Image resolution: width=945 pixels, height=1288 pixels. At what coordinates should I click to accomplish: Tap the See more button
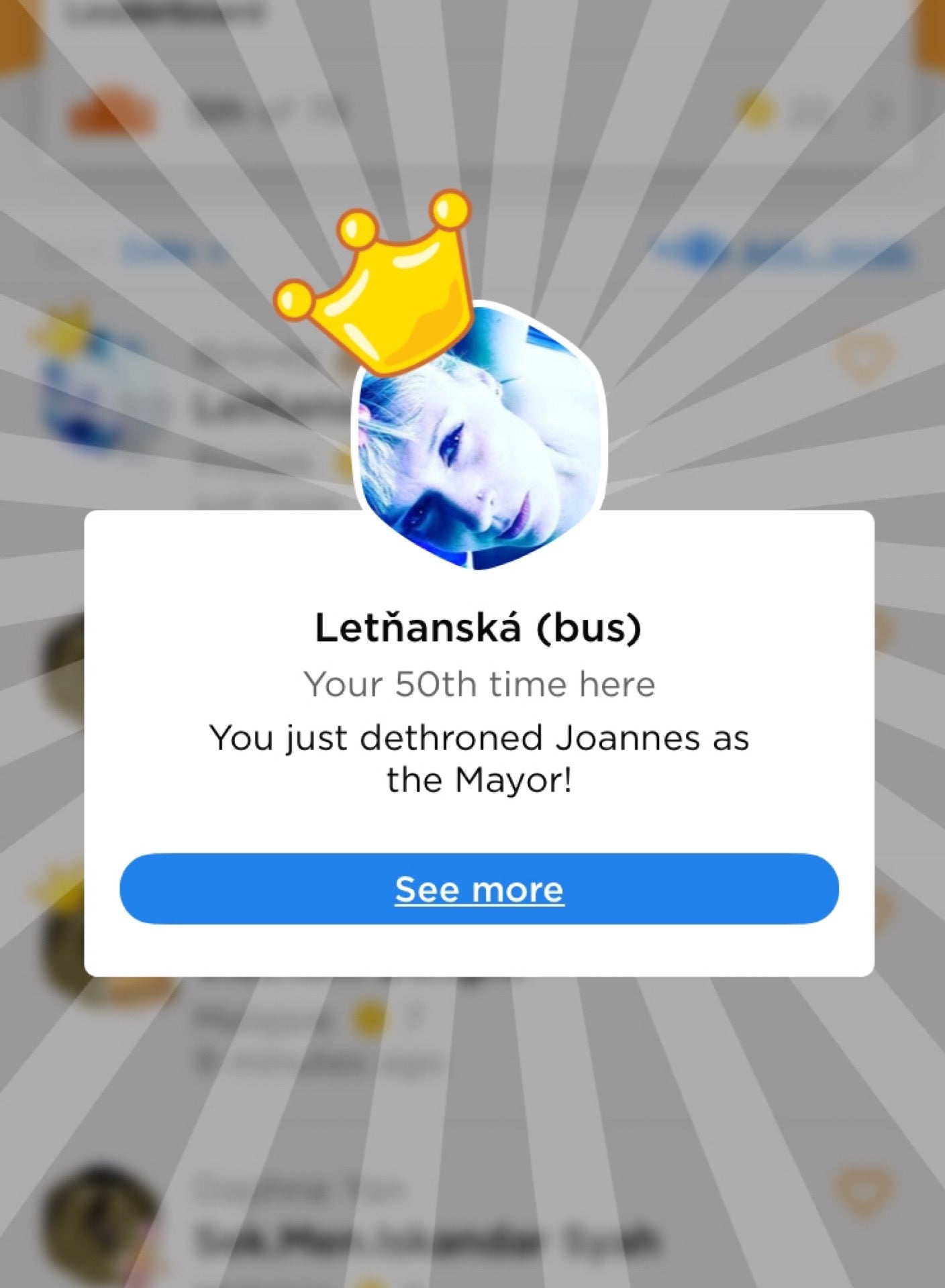coord(479,889)
